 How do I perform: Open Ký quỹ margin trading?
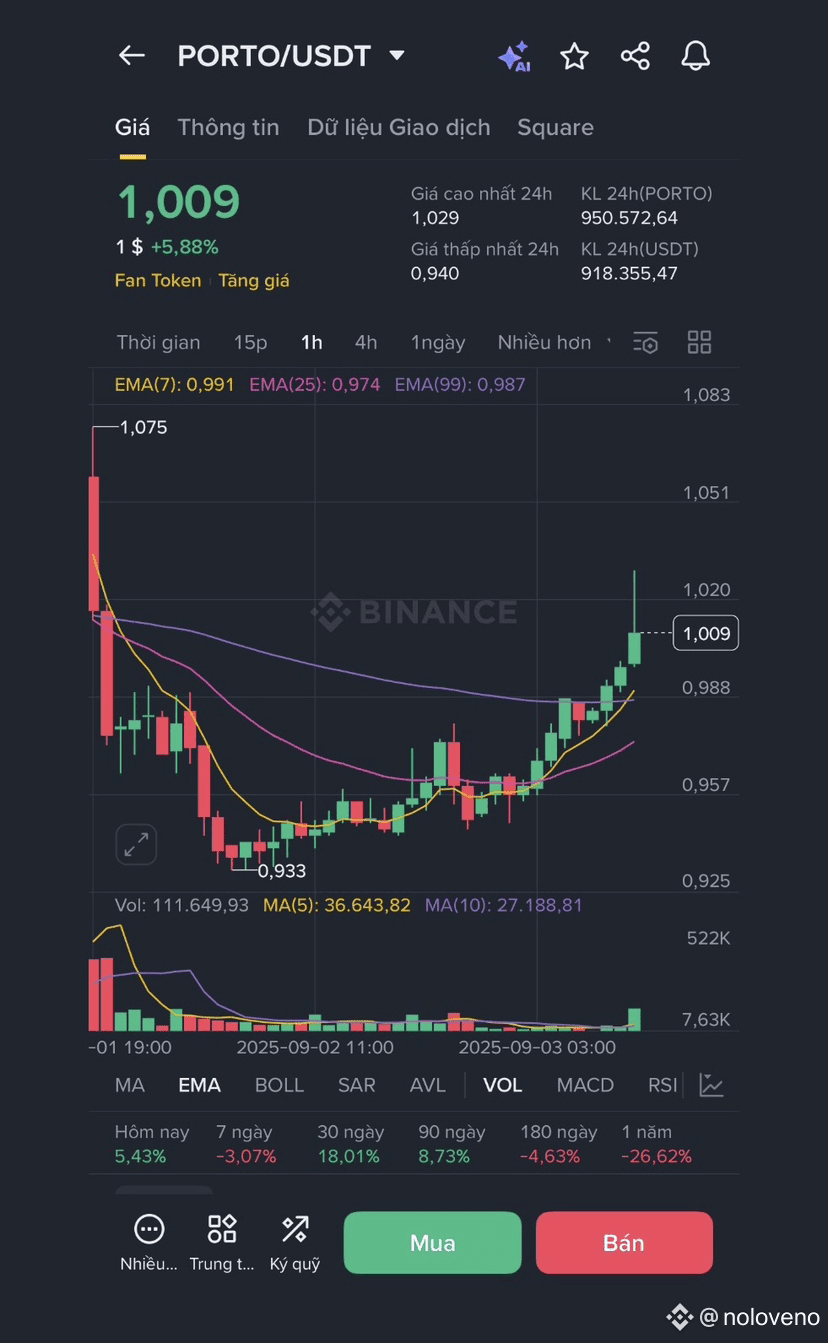pyautogui.click(x=295, y=1243)
